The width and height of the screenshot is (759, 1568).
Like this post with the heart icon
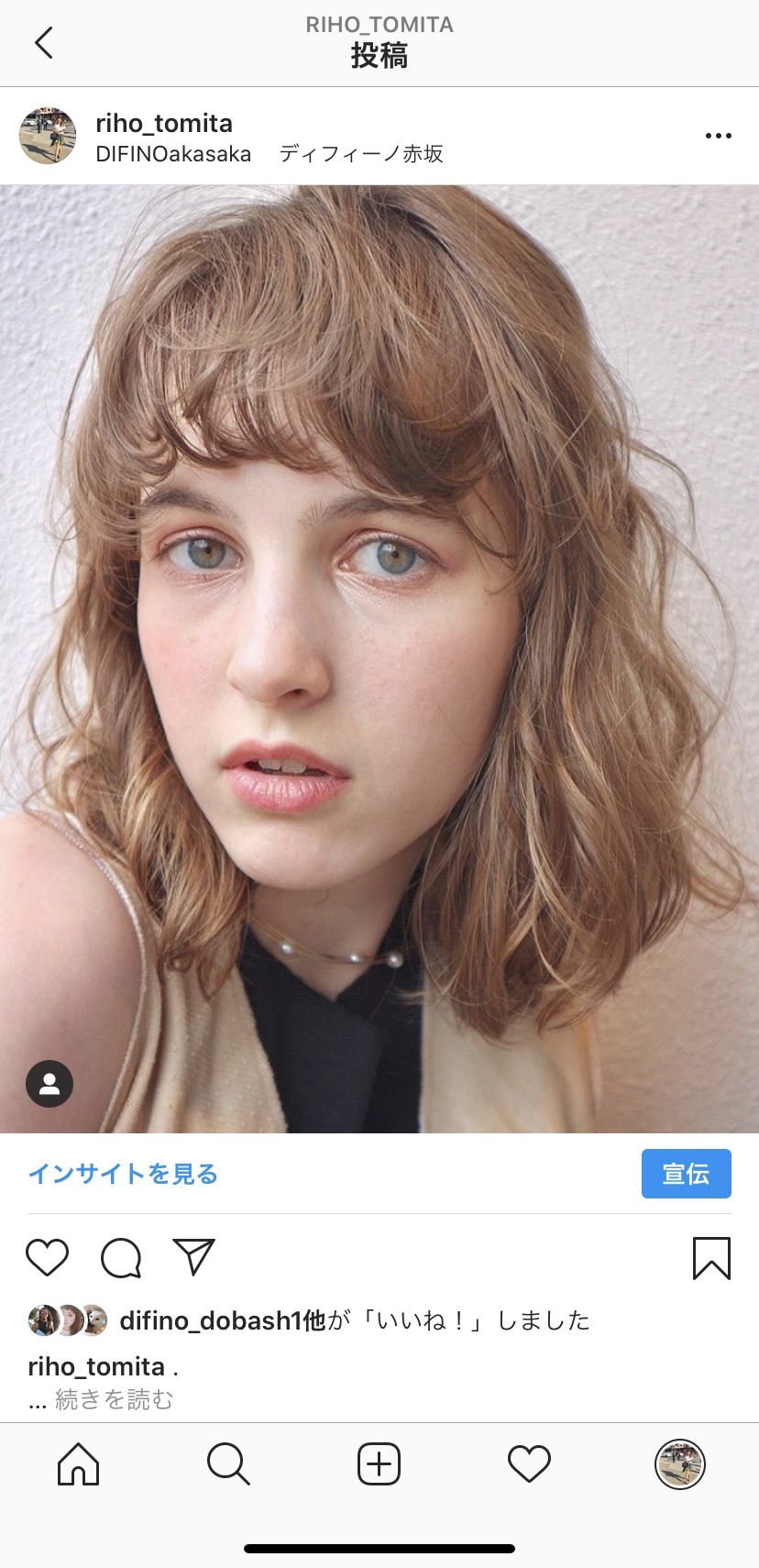tap(47, 1257)
